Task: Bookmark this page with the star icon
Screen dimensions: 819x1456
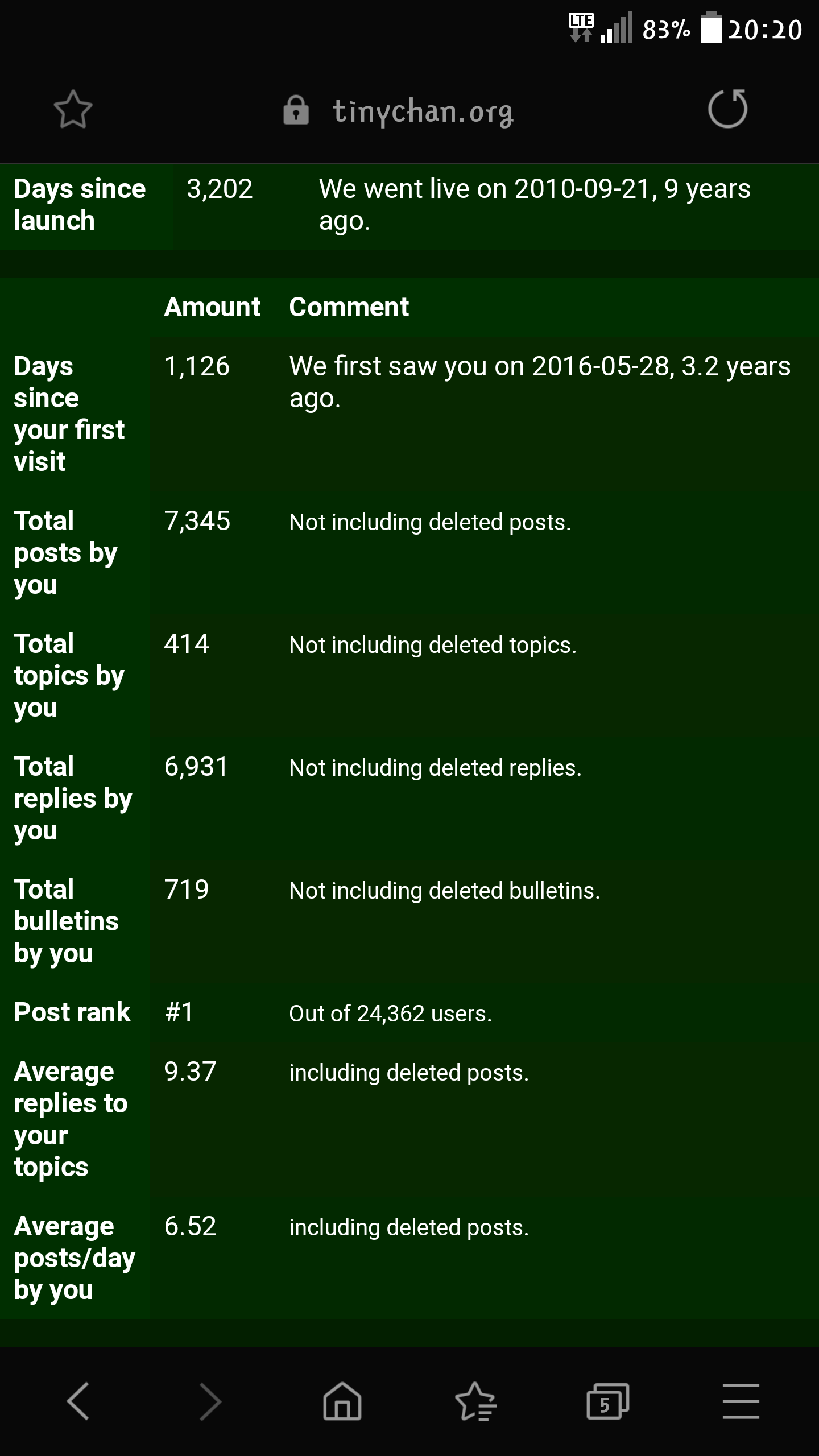Action: [x=73, y=109]
